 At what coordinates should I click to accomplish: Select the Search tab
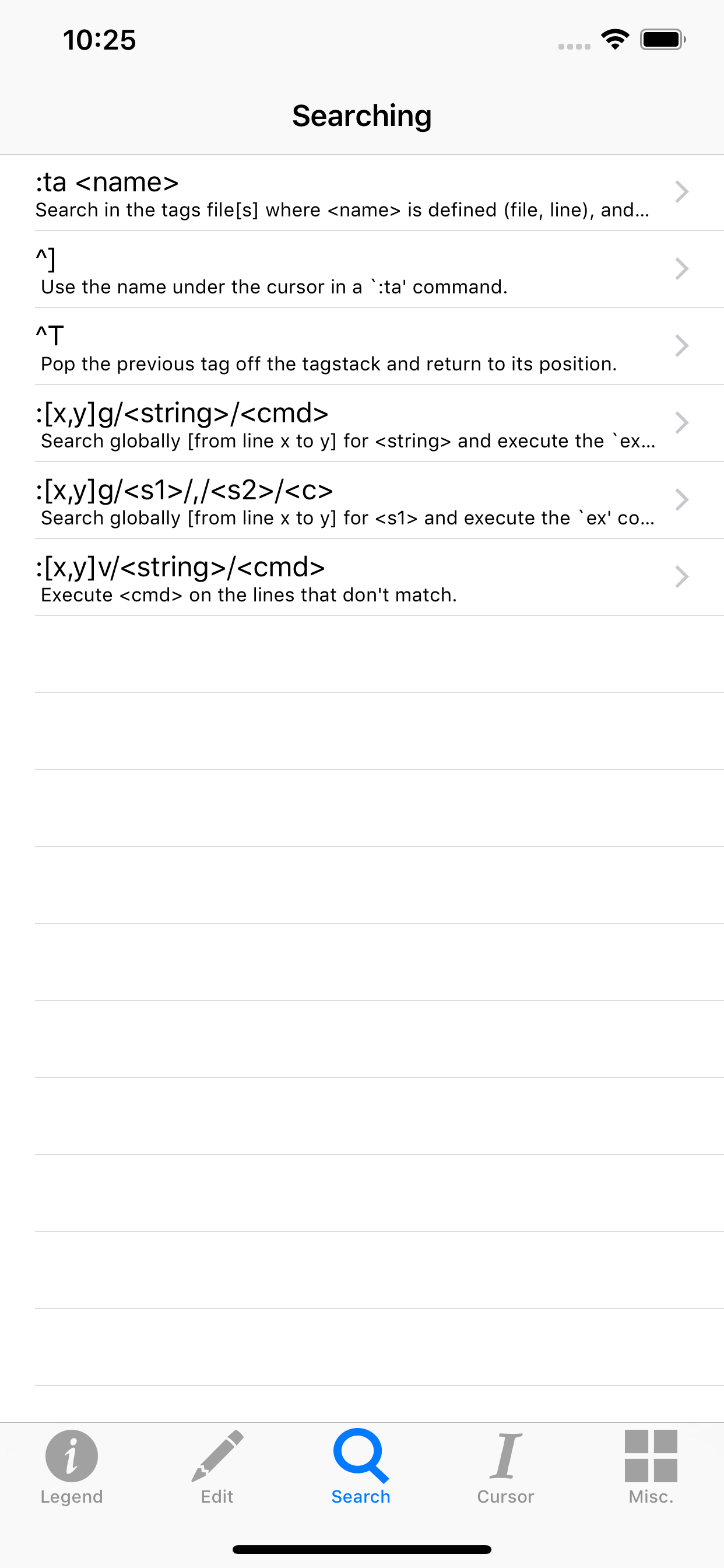pos(361,1467)
